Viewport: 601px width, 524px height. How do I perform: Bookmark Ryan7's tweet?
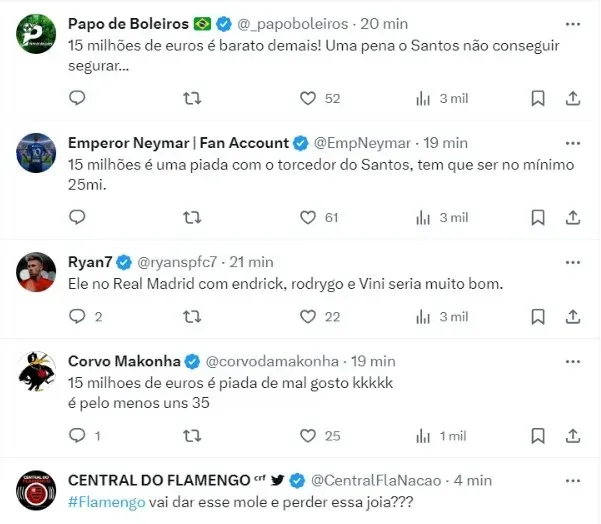pyautogui.click(x=538, y=316)
